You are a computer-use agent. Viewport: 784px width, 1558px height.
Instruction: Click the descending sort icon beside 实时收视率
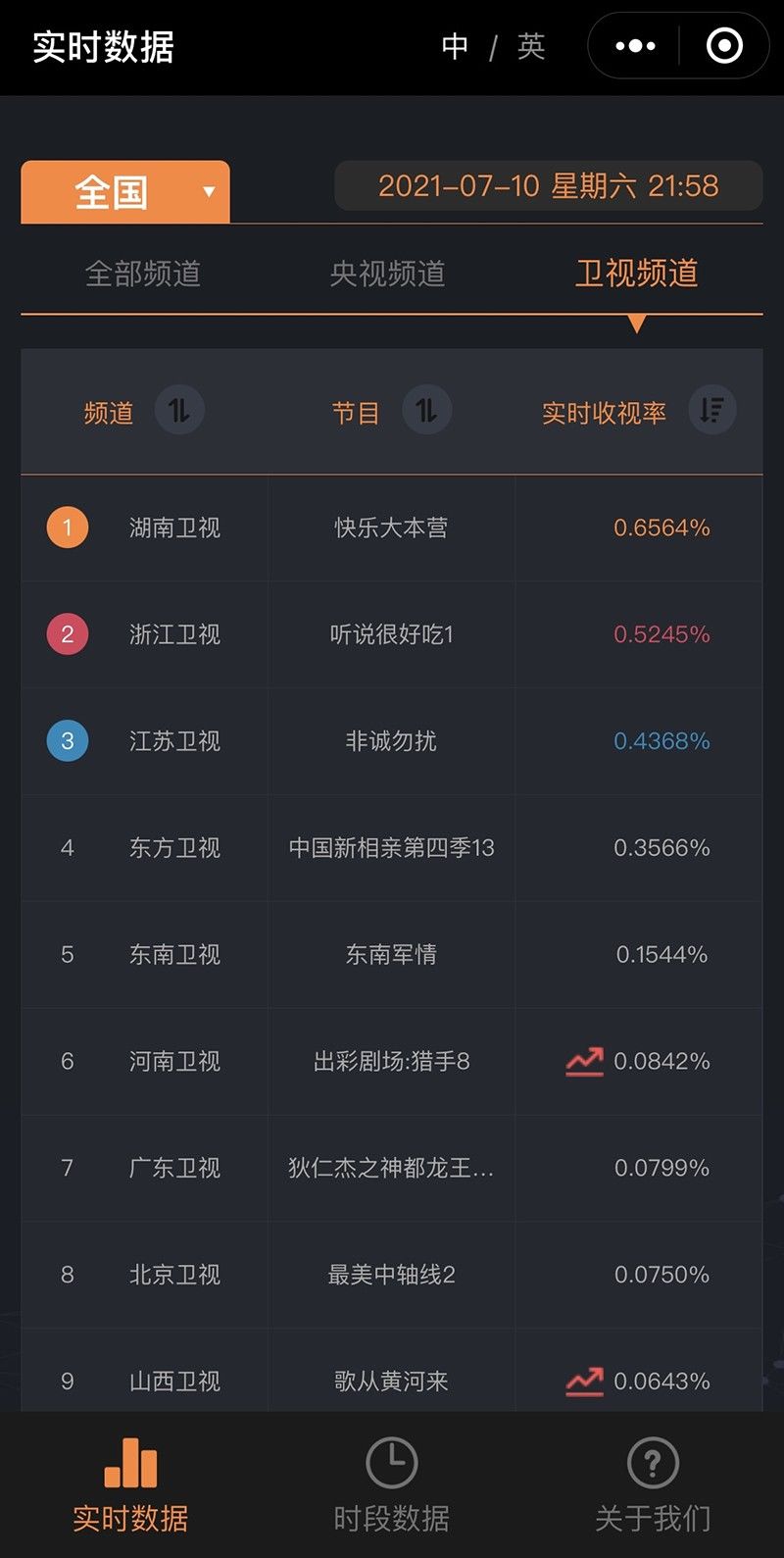712,411
